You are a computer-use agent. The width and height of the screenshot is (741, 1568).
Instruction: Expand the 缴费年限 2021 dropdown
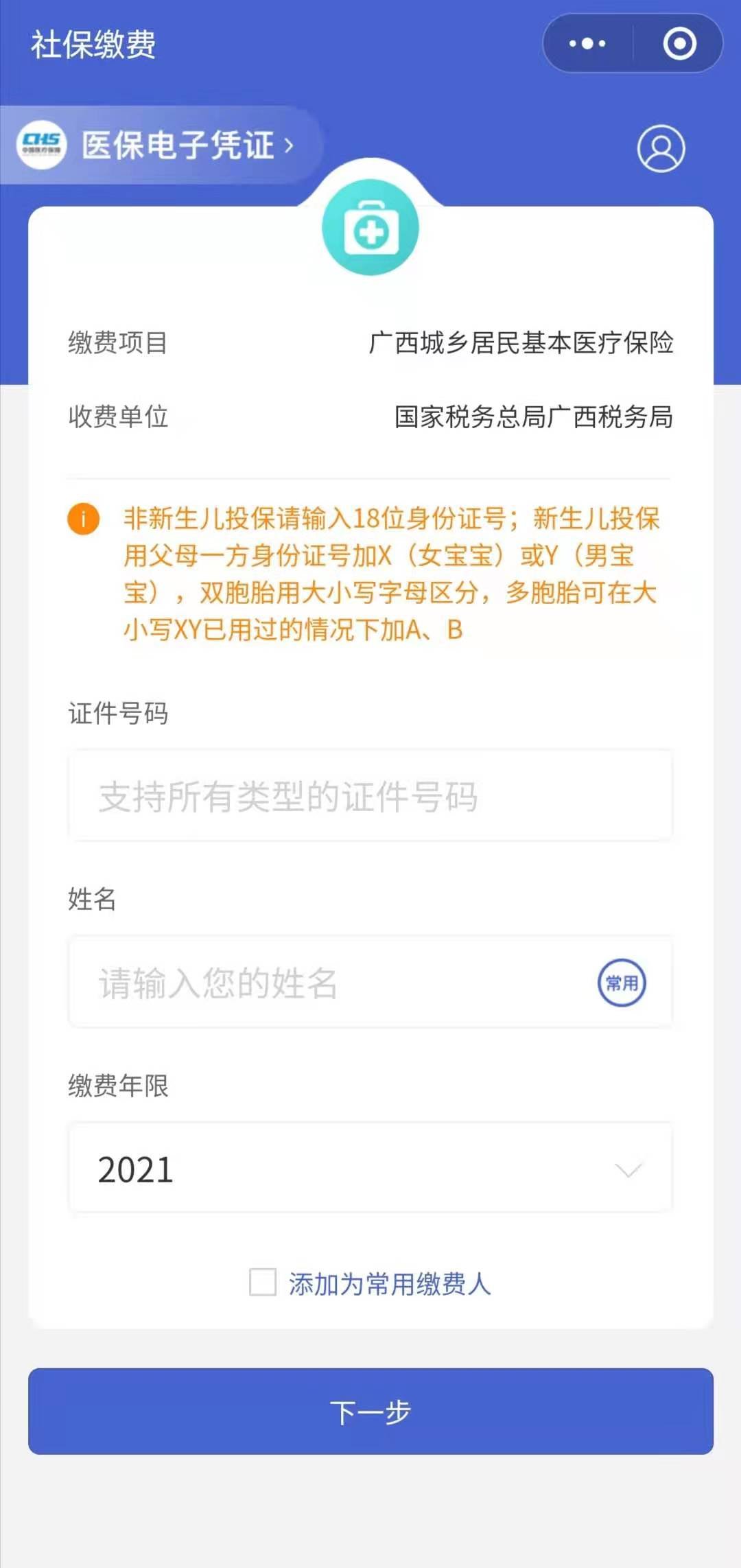(x=370, y=1169)
